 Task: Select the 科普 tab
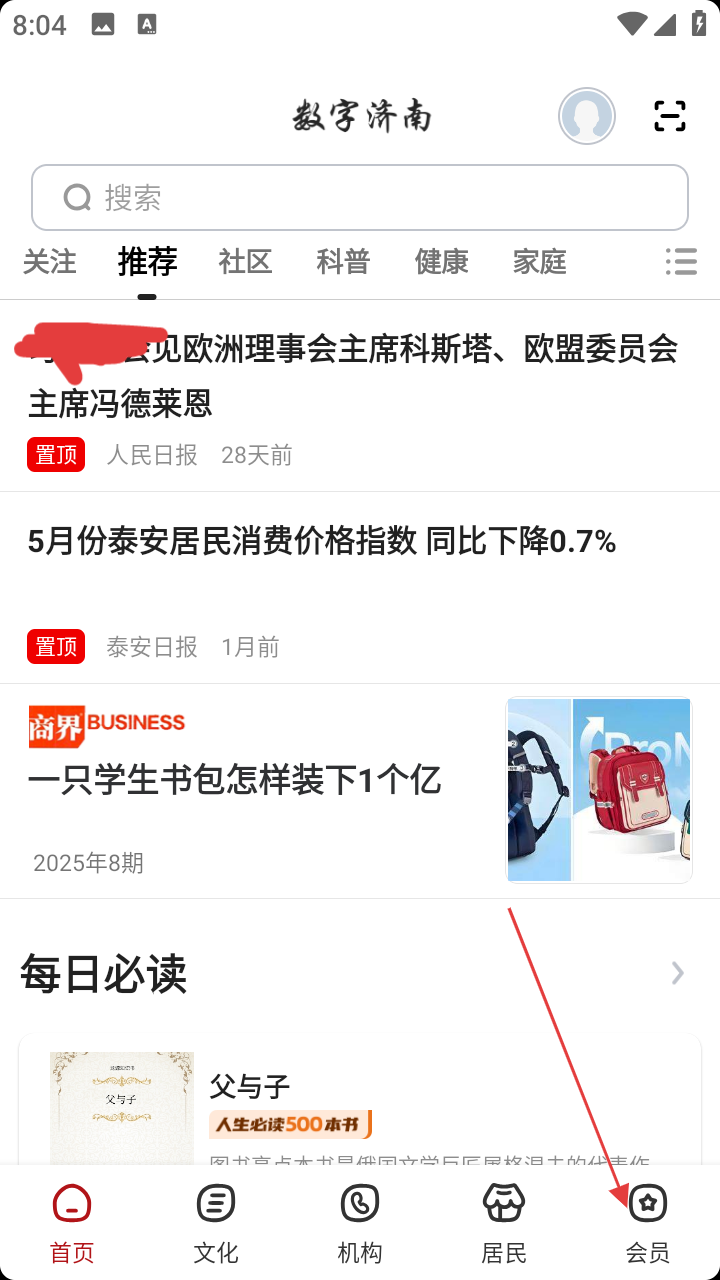pos(343,262)
